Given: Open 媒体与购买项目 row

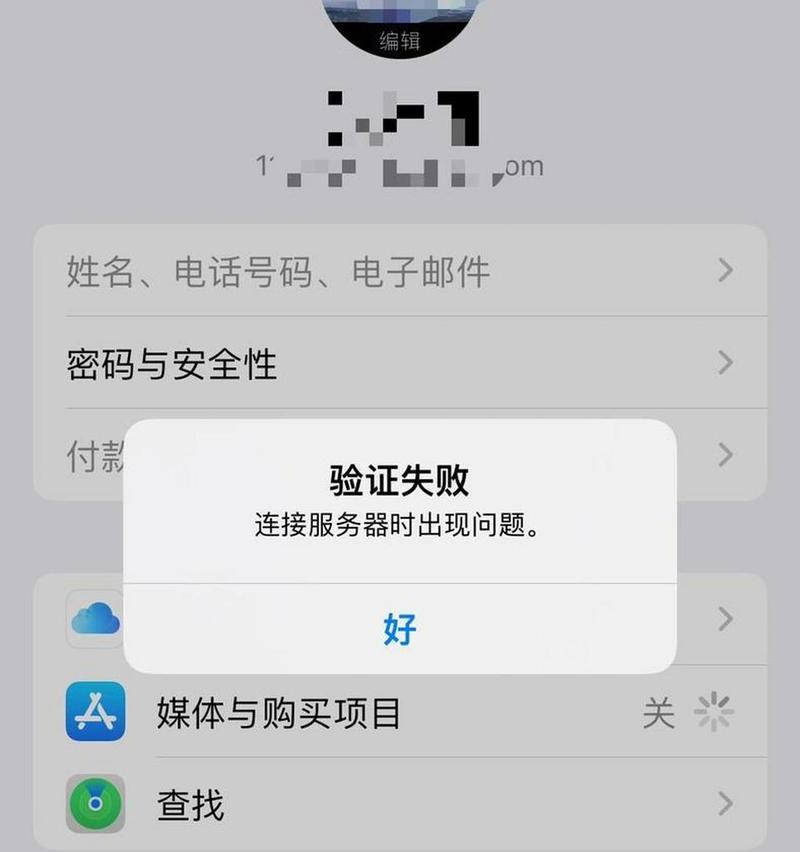Looking at the screenshot, I should [x=279, y=714].
